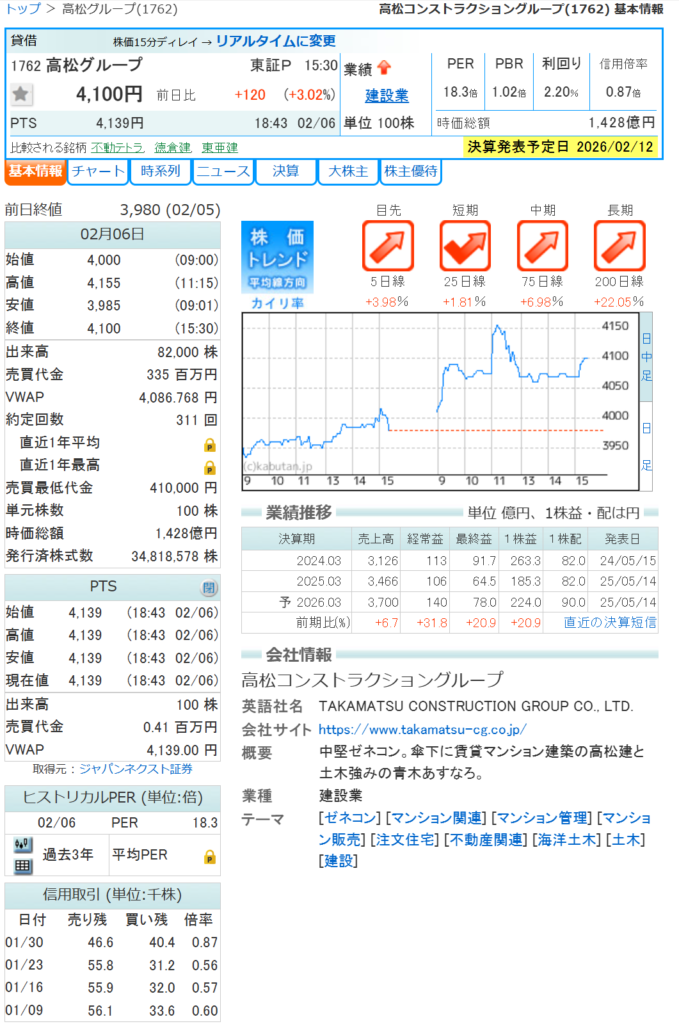View the 大株主 tab
679x1024 pixels.
point(347,171)
